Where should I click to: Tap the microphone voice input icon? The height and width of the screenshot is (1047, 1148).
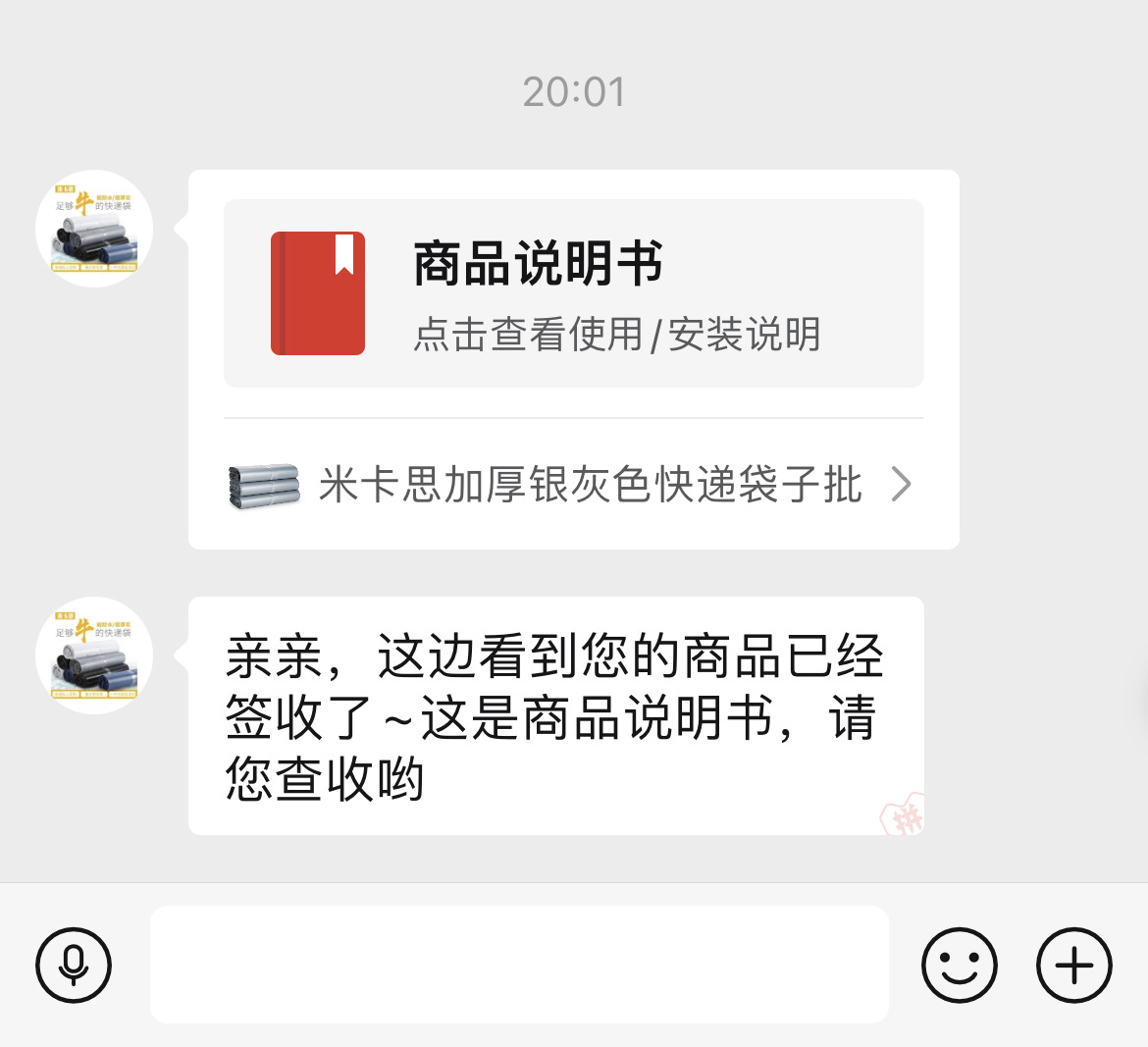74,965
